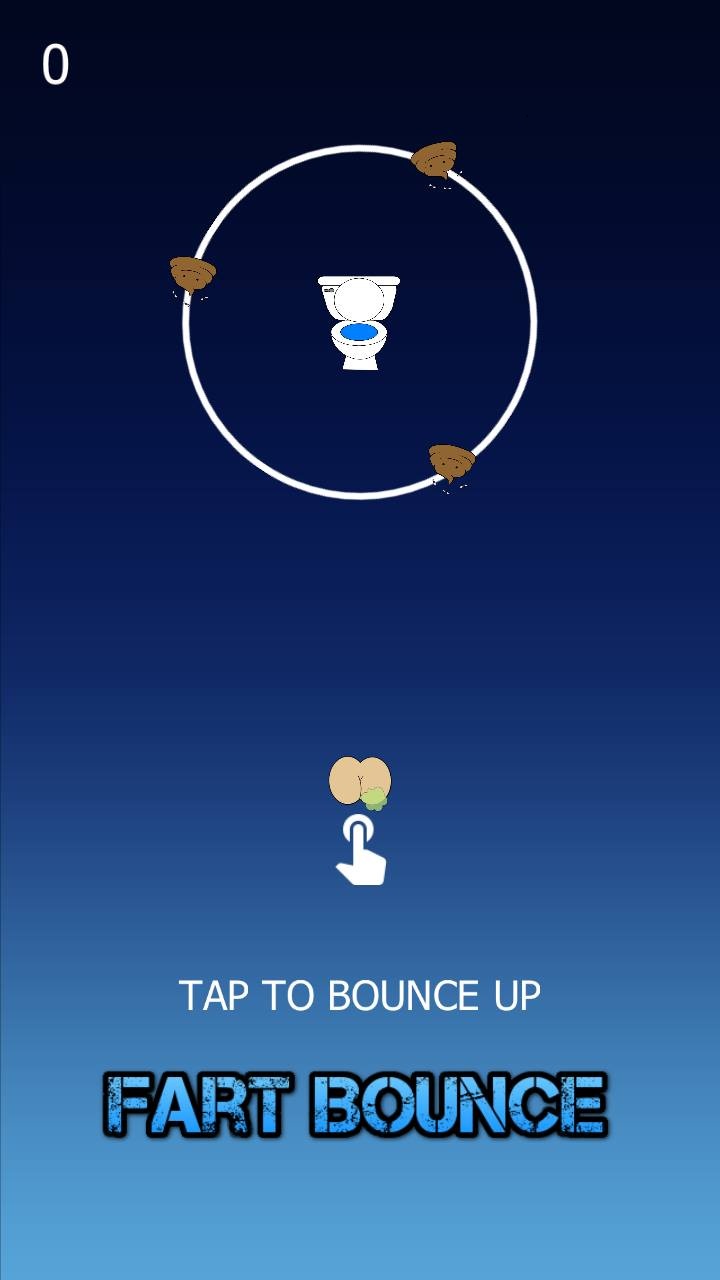The image size is (720, 1280).
Task: Tap the blue water inside the toilet bowl
Action: [x=358, y=330]
